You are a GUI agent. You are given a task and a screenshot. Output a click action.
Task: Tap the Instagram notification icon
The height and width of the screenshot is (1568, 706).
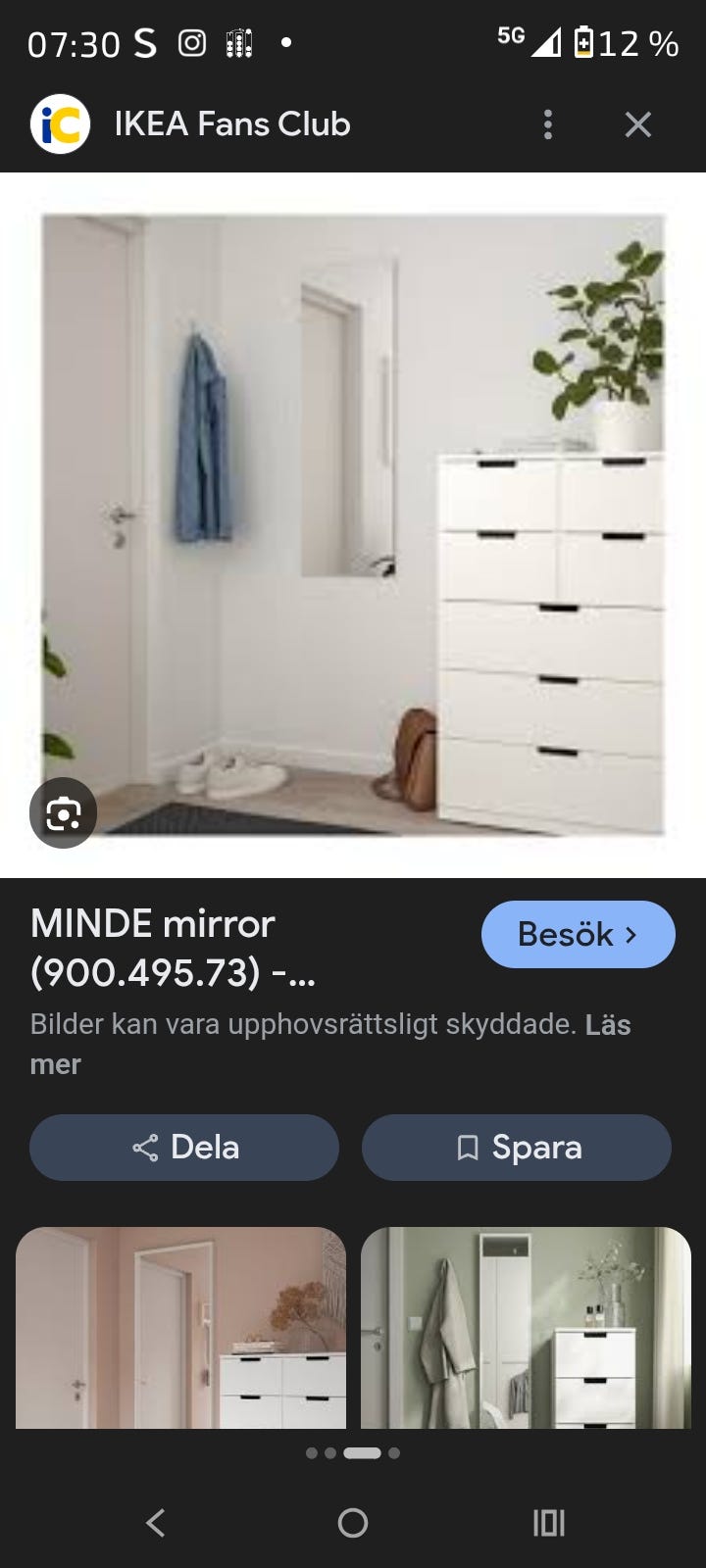point(192,43)
